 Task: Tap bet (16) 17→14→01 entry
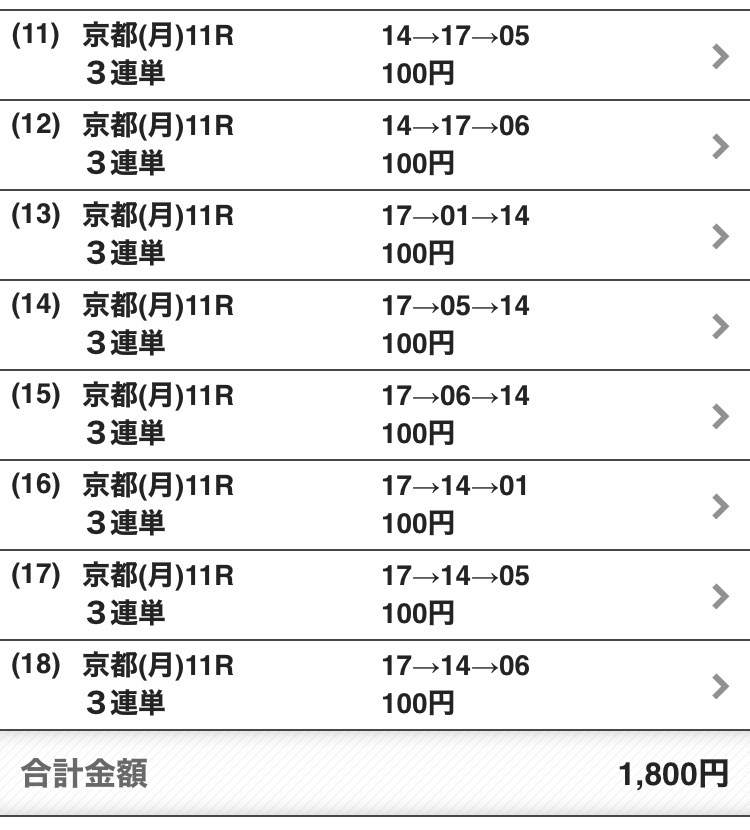[375, 505]
